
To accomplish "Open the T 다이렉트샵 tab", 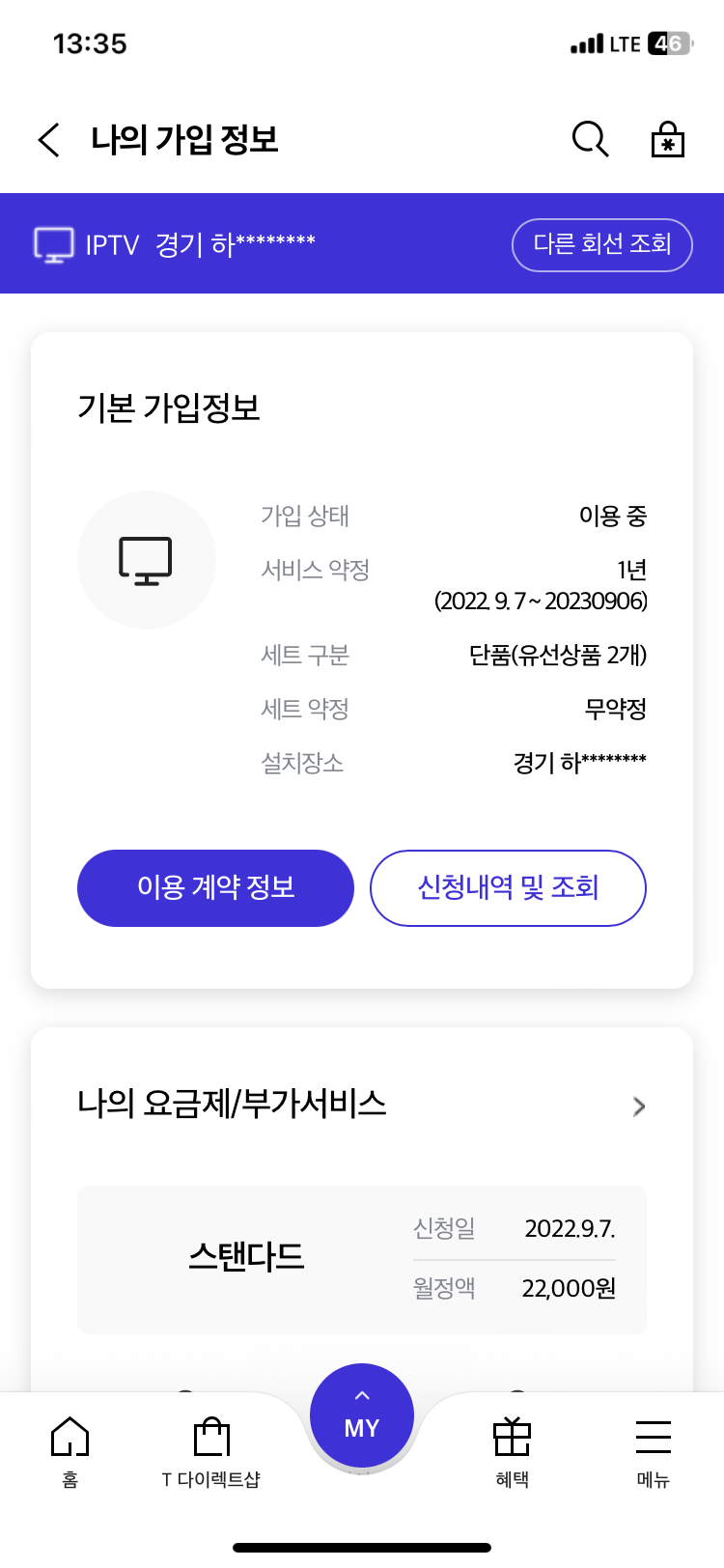I will coord(211,1448).
